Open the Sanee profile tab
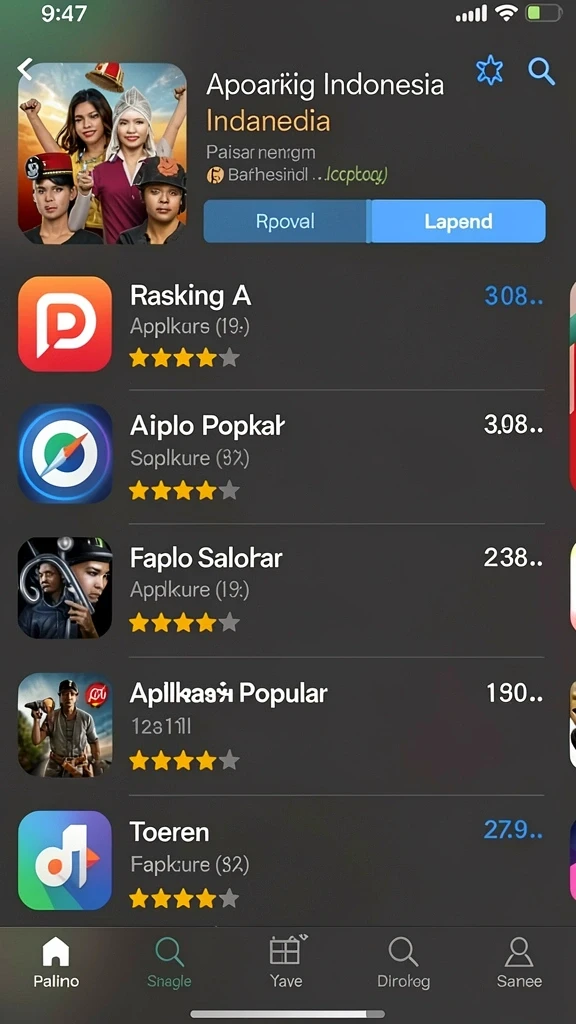Viewport: 576px width, 1024px height. [x=519, y=962]
